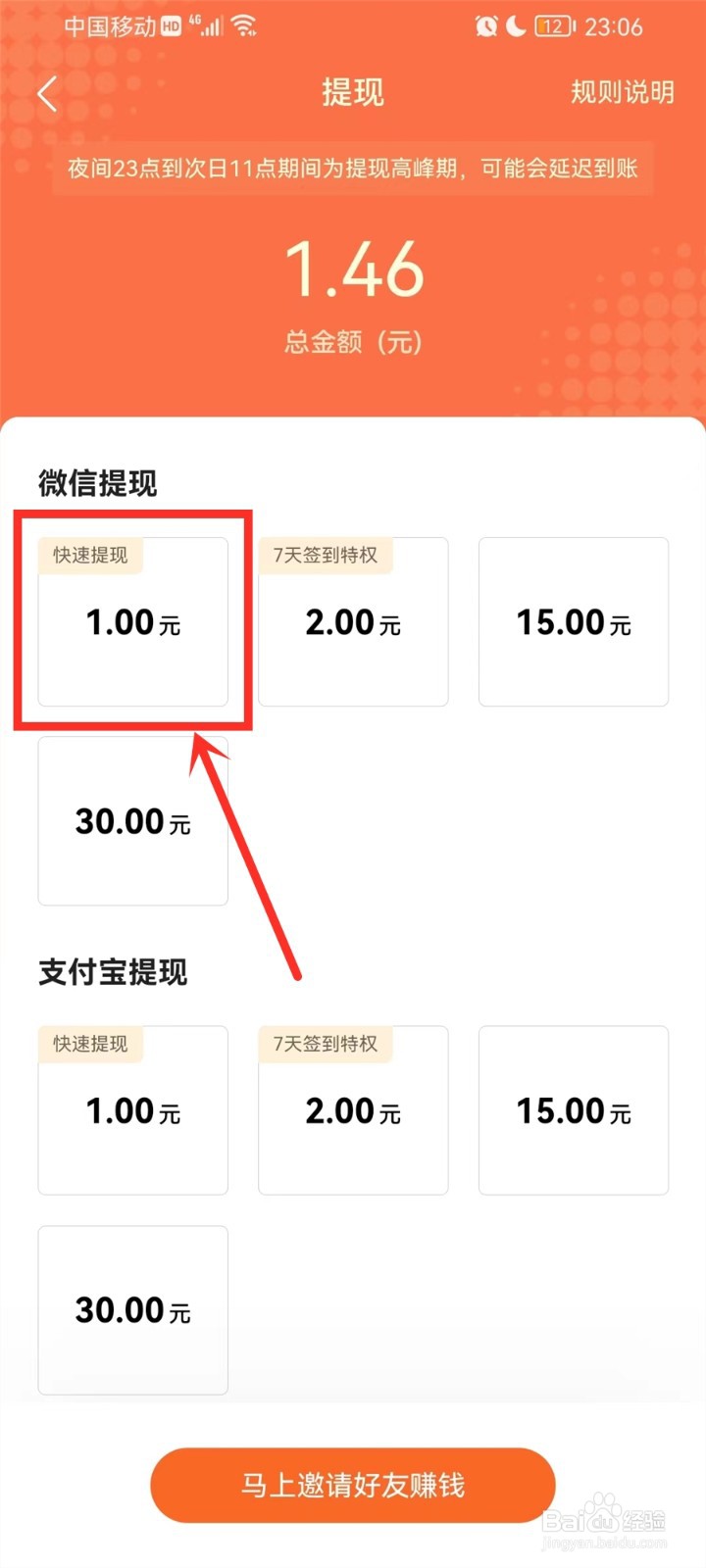
Task: Tap the moon do-not-disturb icon in status bar
Action: (x=517, y=27)
